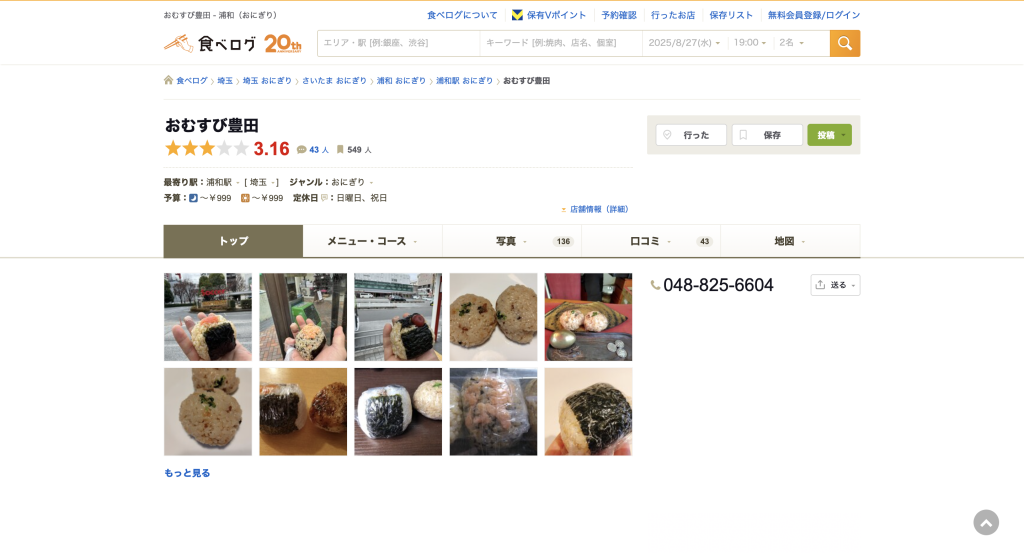Save the restaurant with 保存 button

[767, 135]
